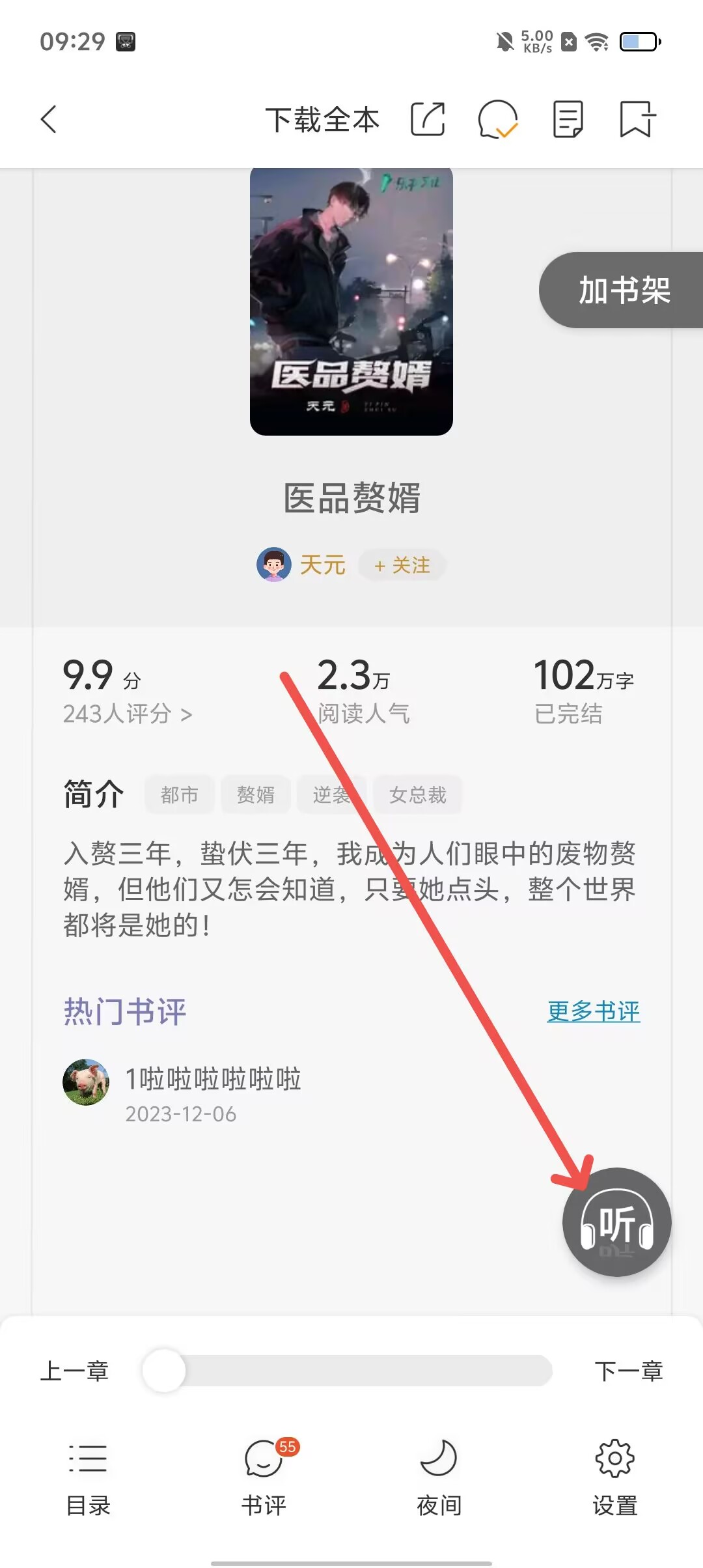
Task: Follow the author with + 关注
Action: (402, 565)
